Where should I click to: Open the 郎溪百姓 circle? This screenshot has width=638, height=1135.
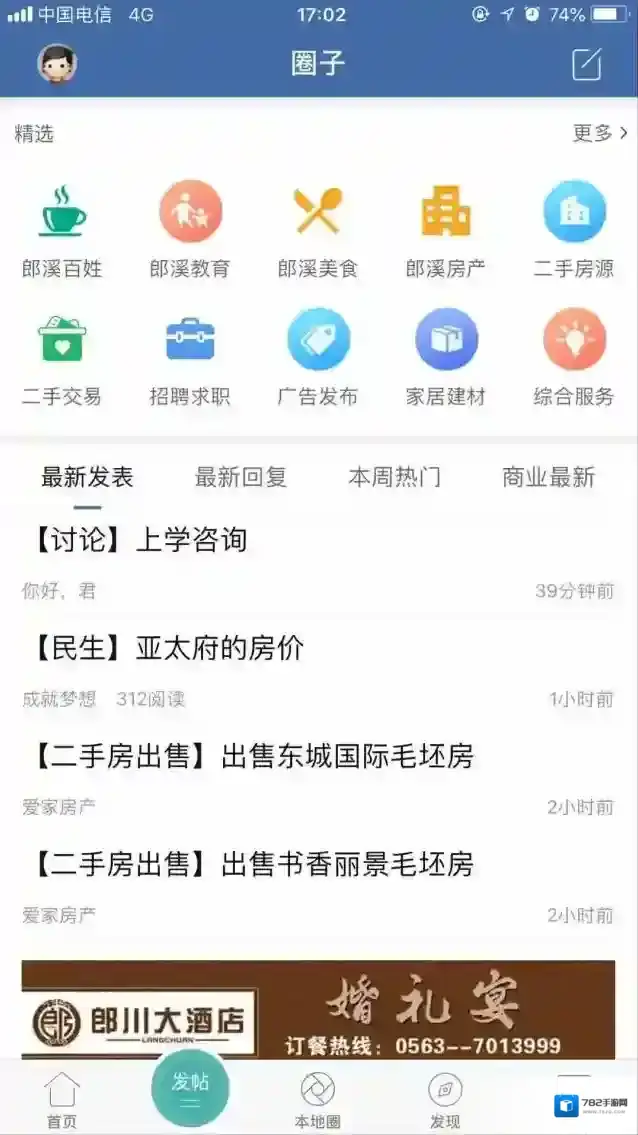click(62, 229)
